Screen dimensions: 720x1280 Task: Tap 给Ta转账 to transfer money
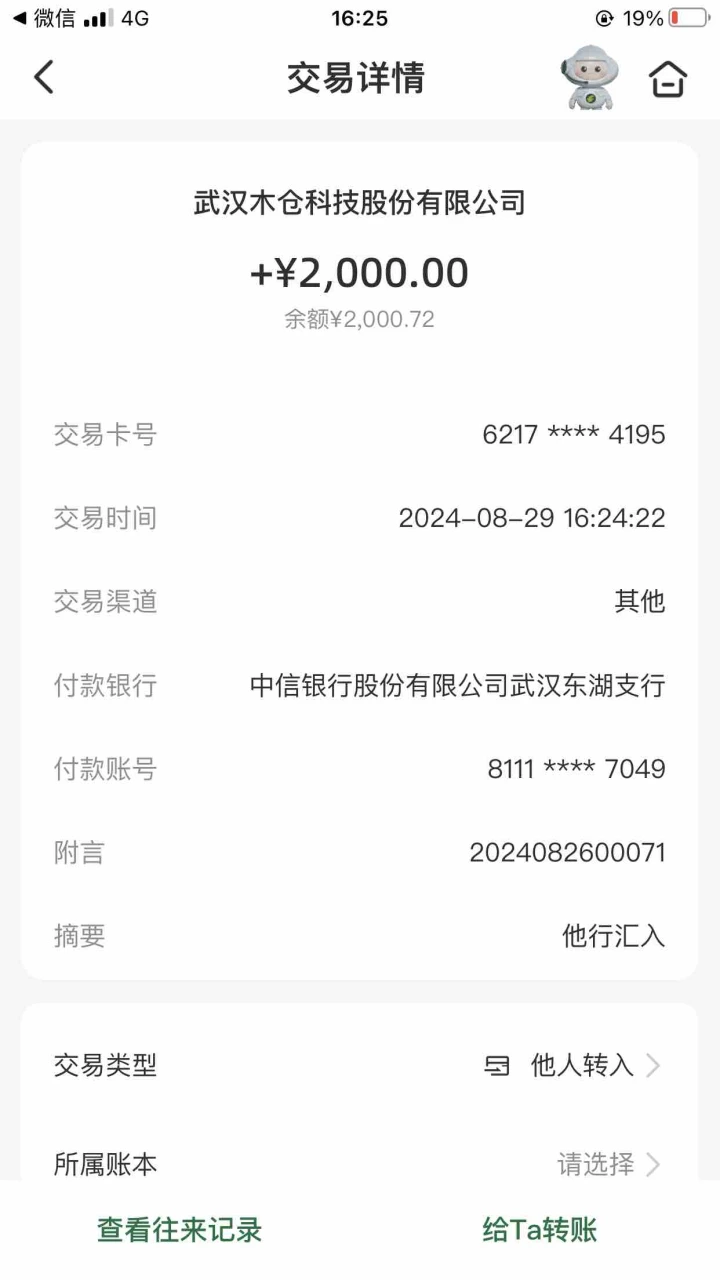[x=540, y=1229]
